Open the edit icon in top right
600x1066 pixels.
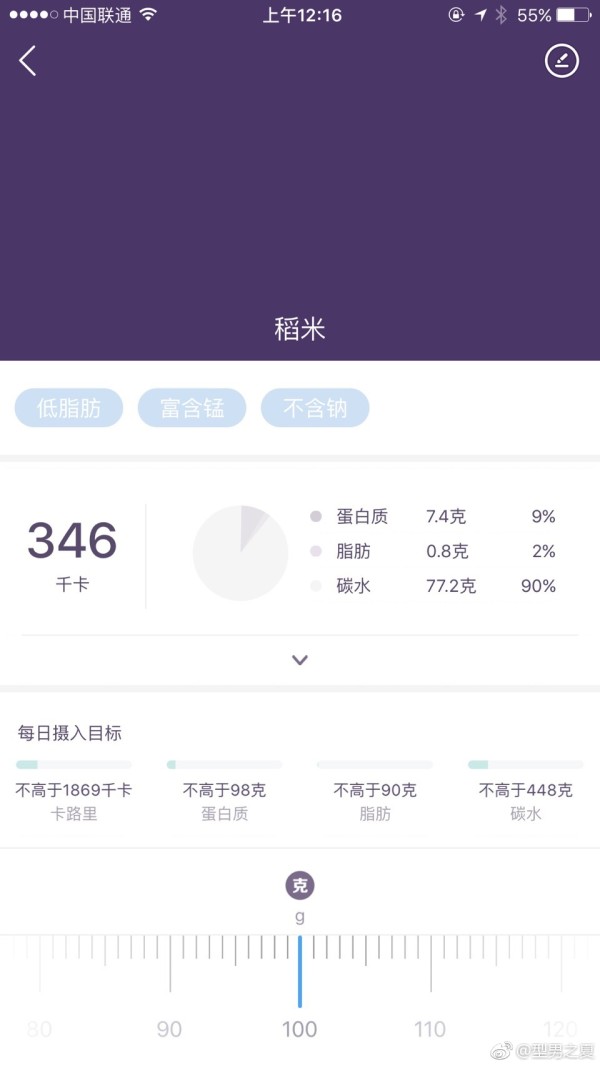coord(562,61)
